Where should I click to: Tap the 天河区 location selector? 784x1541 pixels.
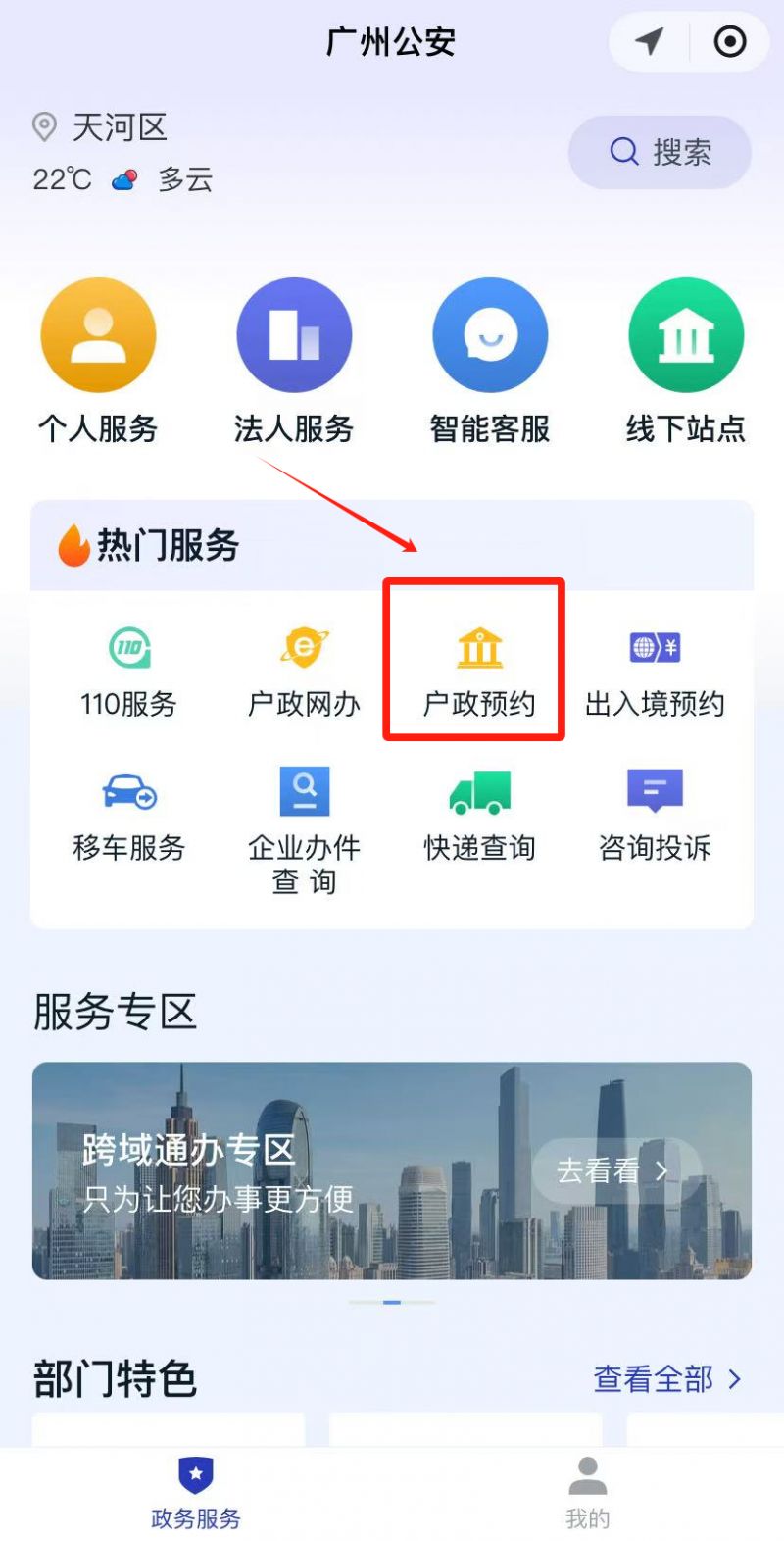[x=102, y=127]
